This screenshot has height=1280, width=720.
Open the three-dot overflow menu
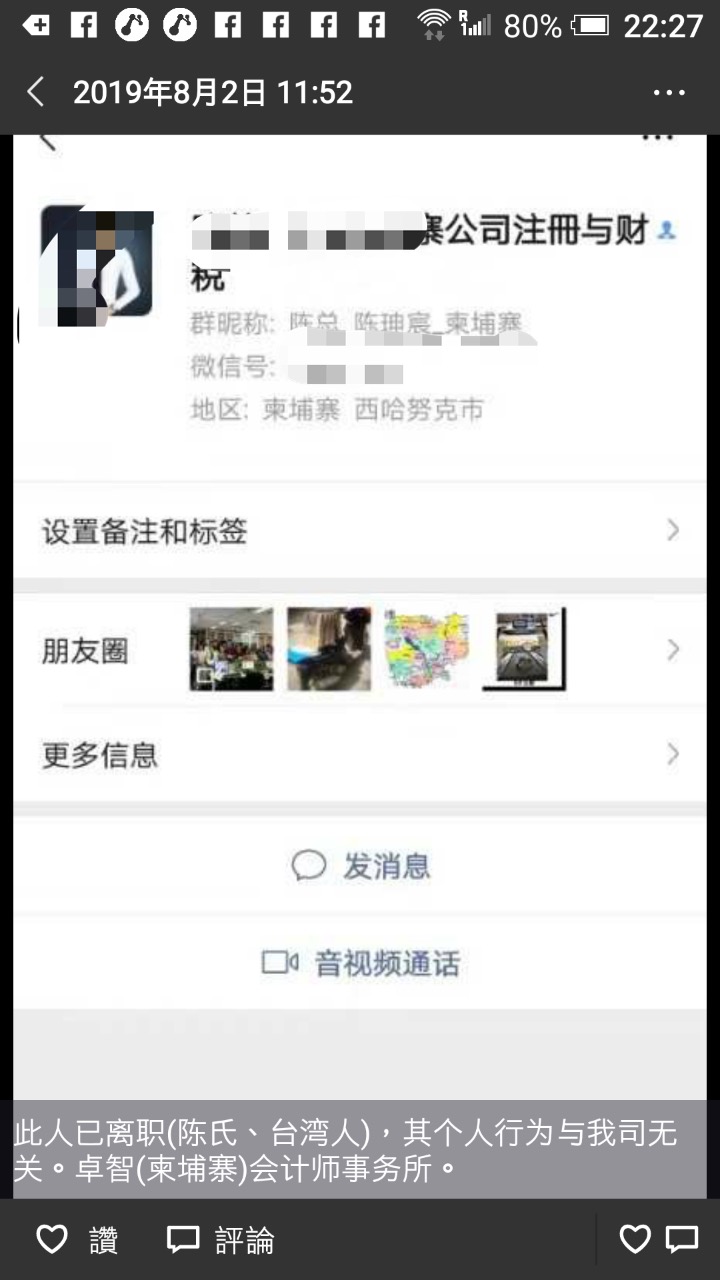669,93
